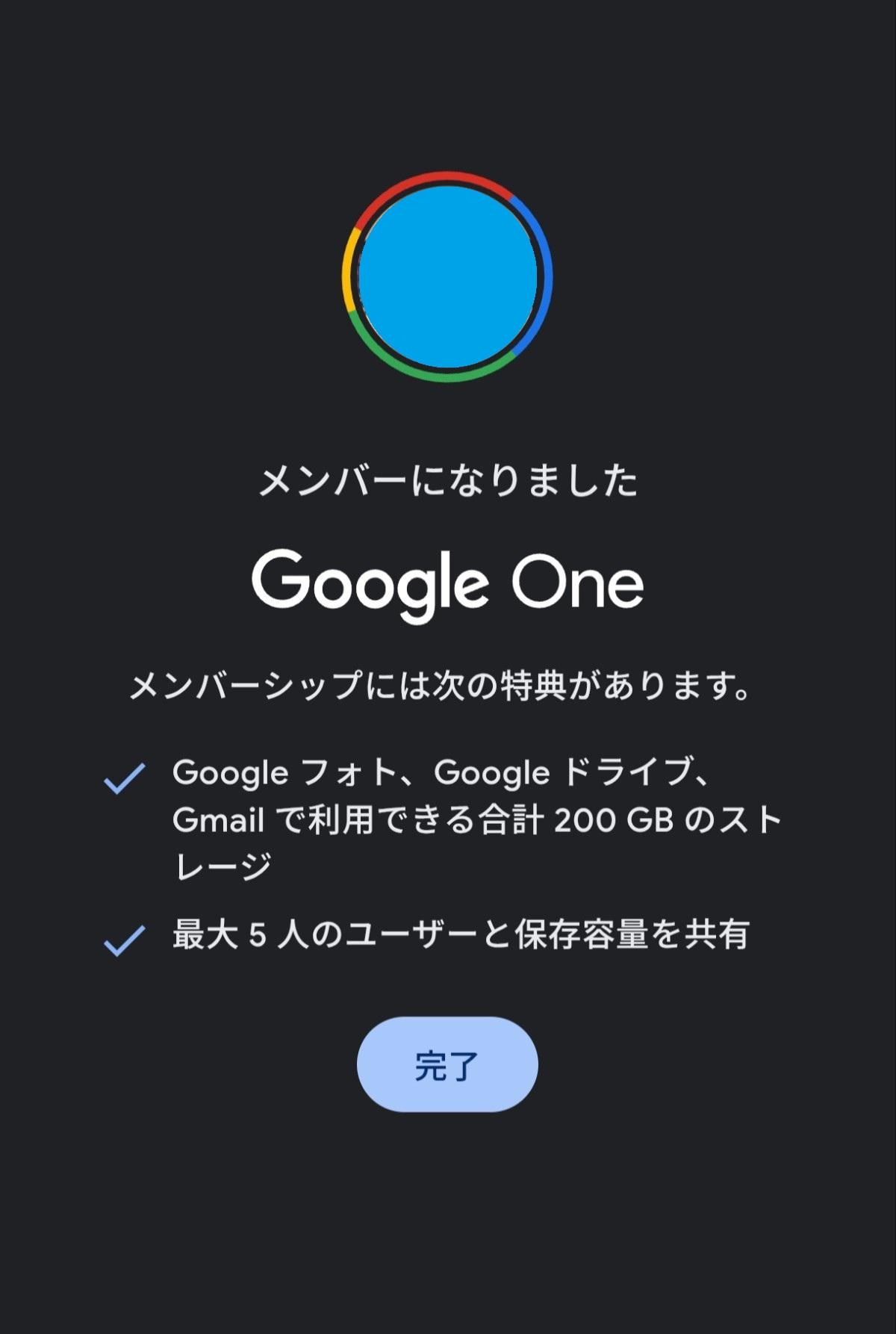This screenshot has height=1334, width=896.
Task: Tap the 完了 button to finish
Action: point(447,1064)
